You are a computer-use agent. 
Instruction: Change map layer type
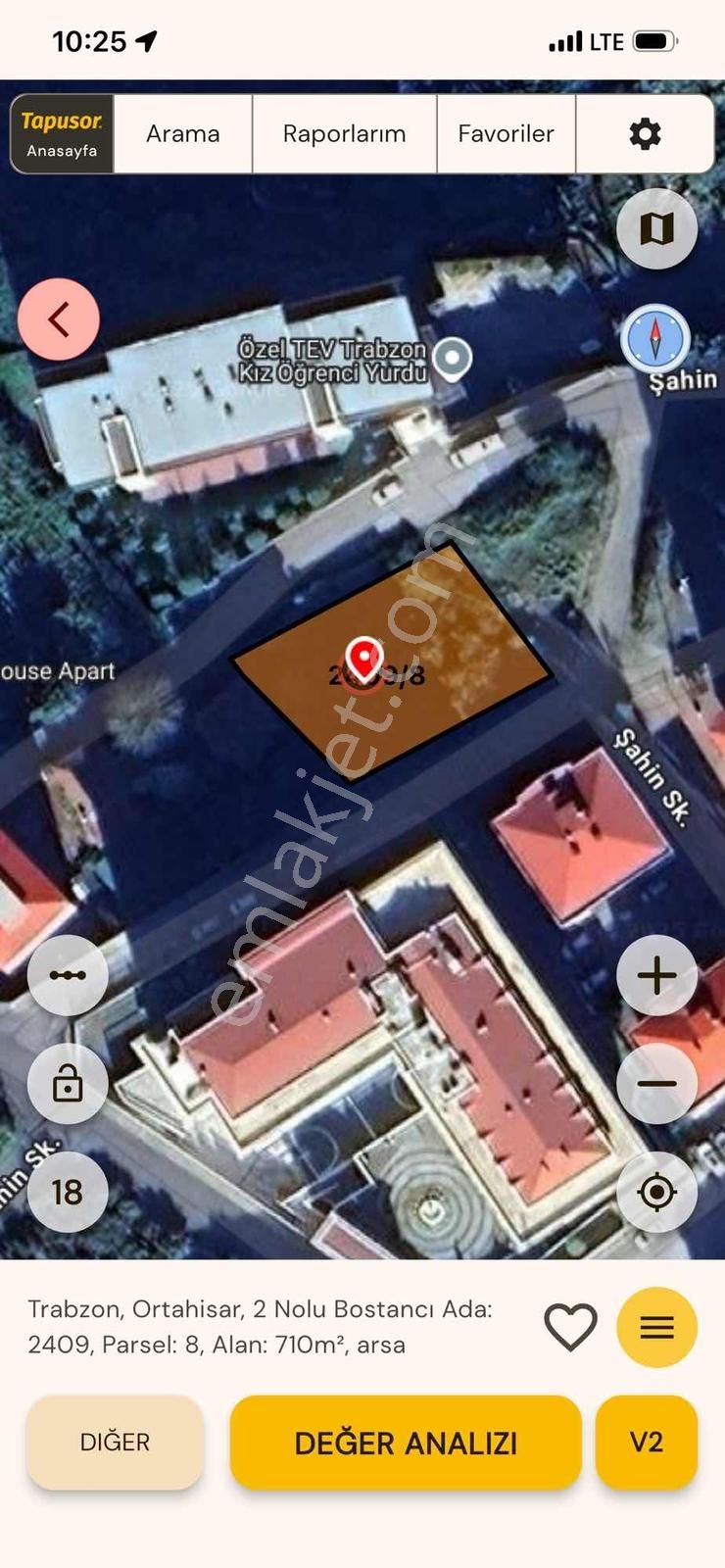[656, 229]
